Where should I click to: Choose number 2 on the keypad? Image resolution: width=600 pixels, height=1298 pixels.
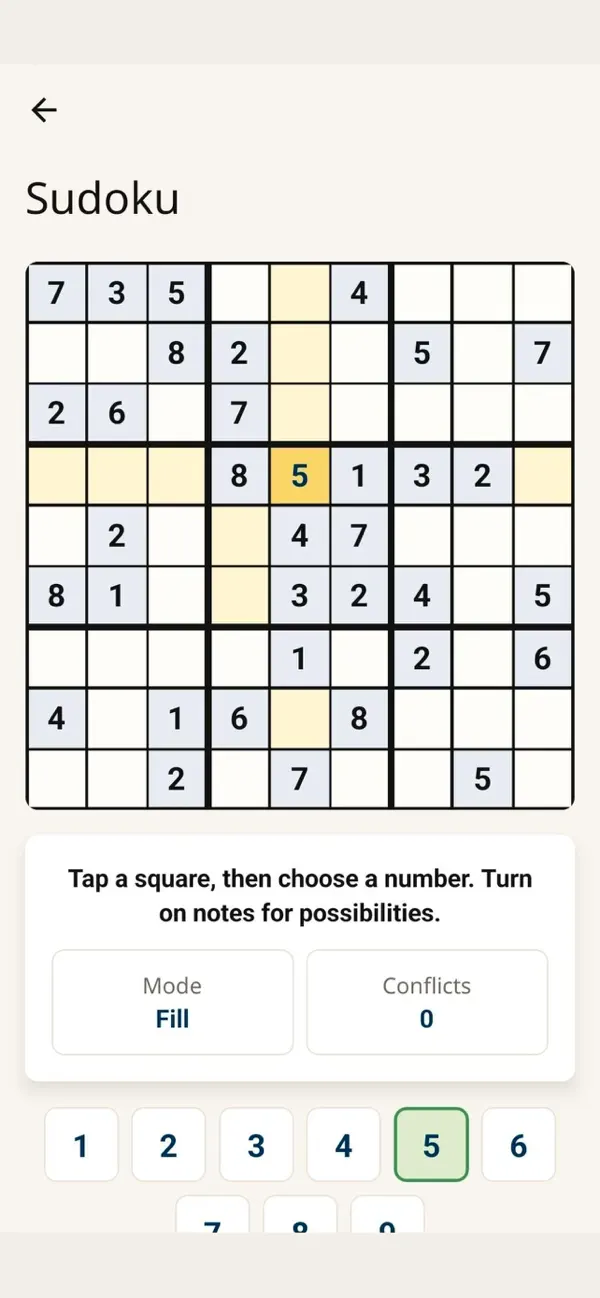[168, 1145]
